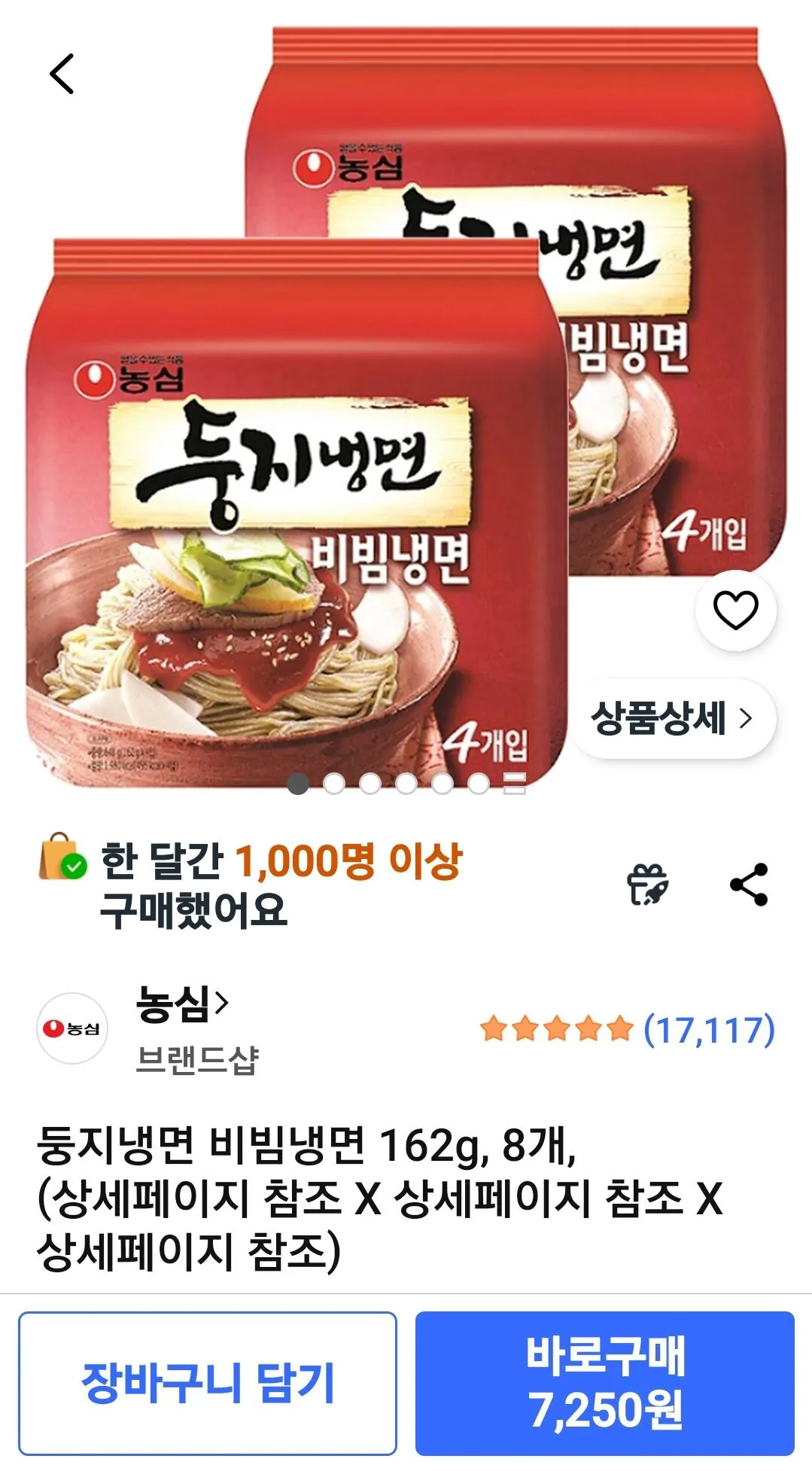Toggle the wishlist heart
The width and height of the screenshot is (812, 1471).
point(734,611)
